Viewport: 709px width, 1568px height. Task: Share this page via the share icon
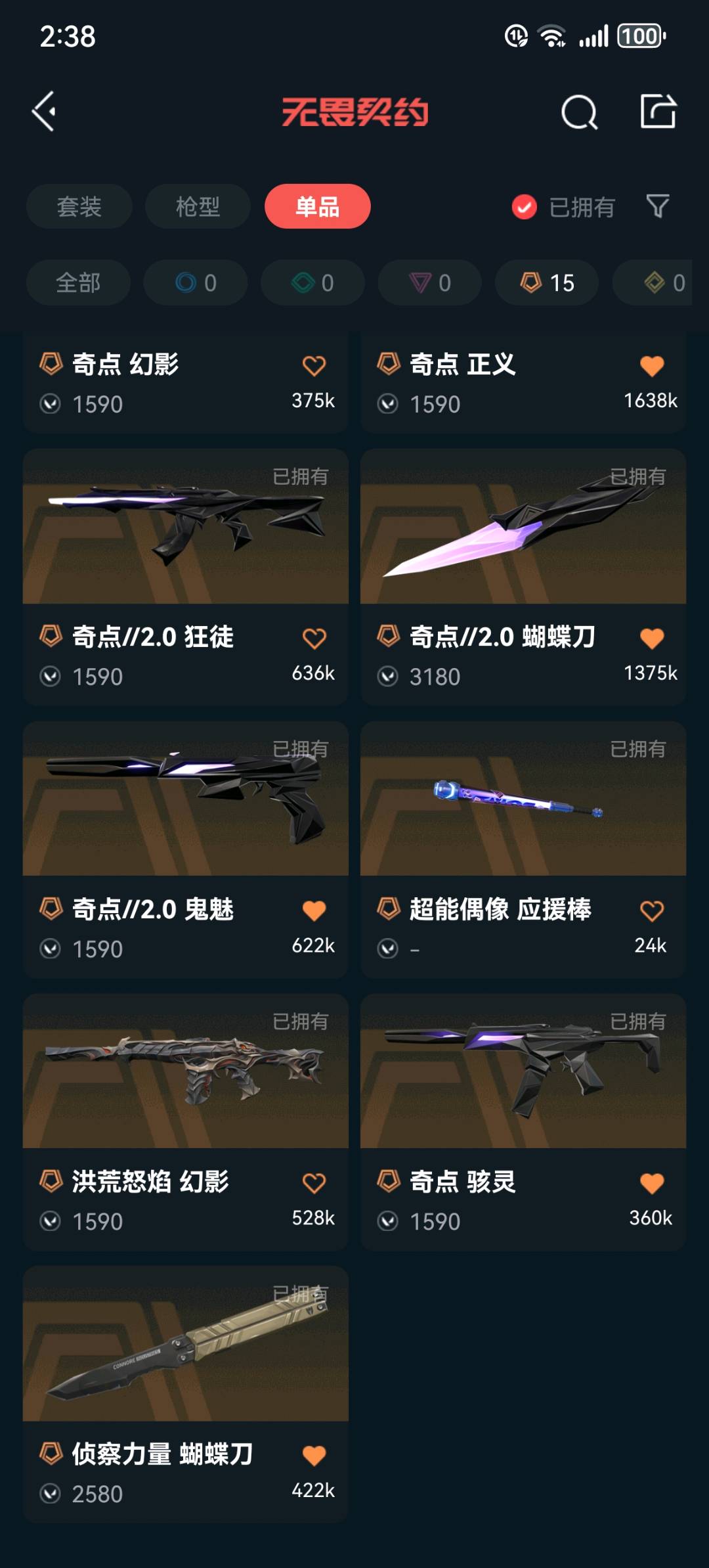tap(658, 111)
